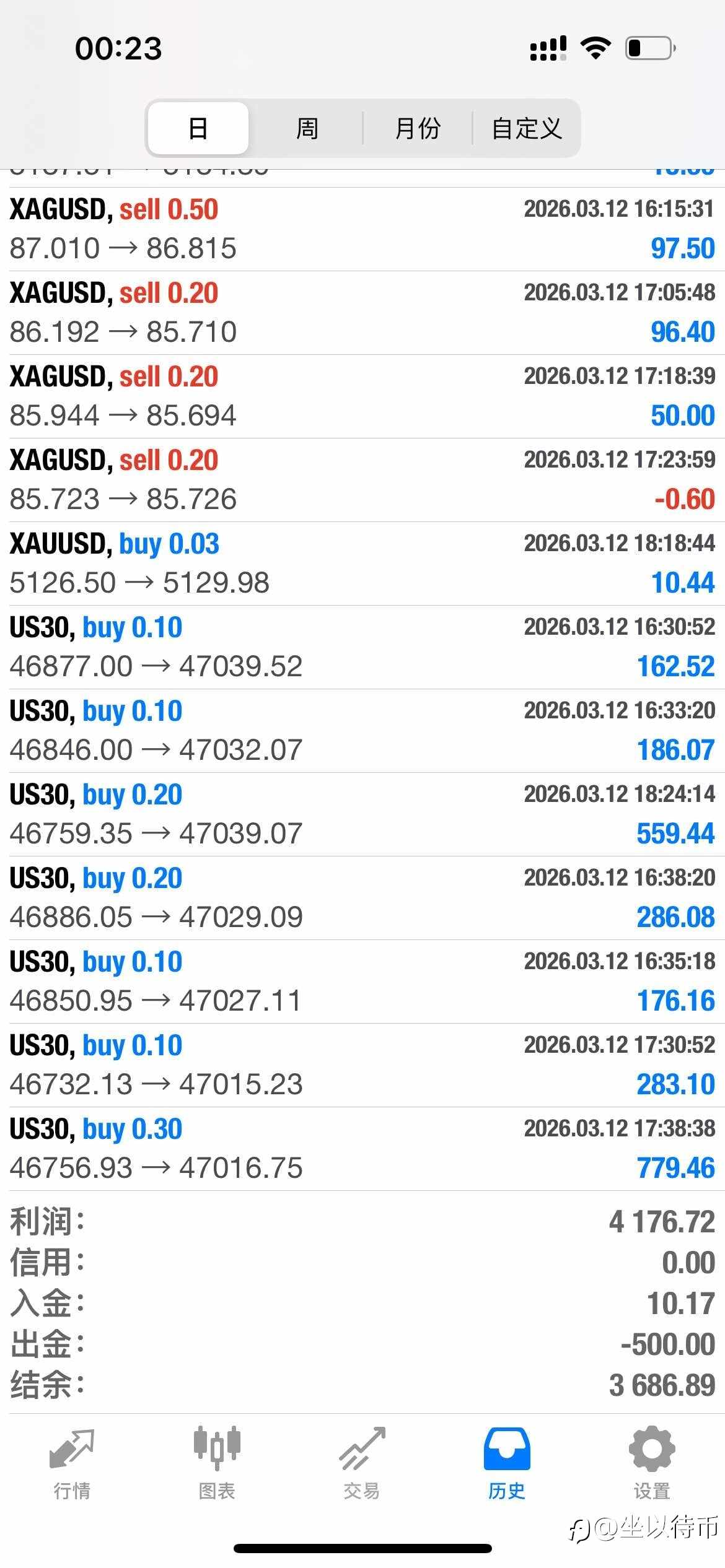Image resolution: width=725 pixels, height=1568 pixels.
Task: Choose the 自定义 custom period
Action: pos(527,129)
